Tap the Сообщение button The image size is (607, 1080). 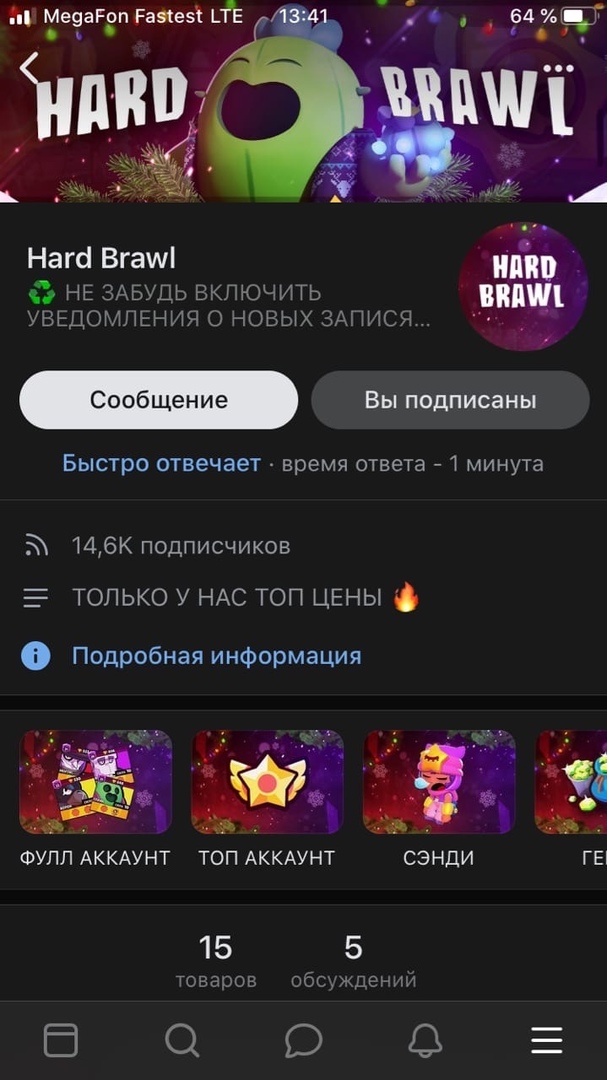[159, 400]
